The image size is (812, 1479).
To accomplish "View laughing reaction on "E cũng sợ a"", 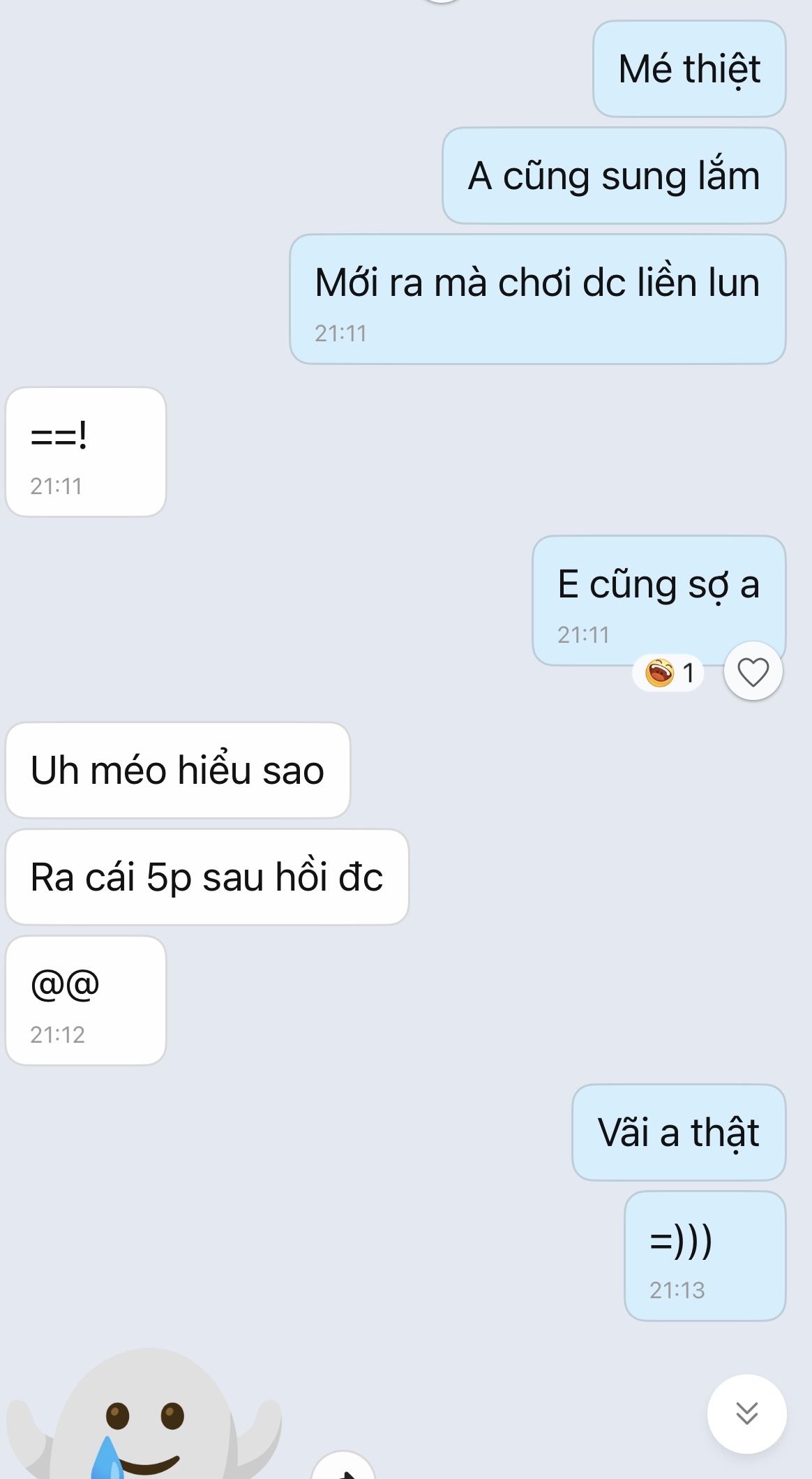I will (x=668, y=673).
